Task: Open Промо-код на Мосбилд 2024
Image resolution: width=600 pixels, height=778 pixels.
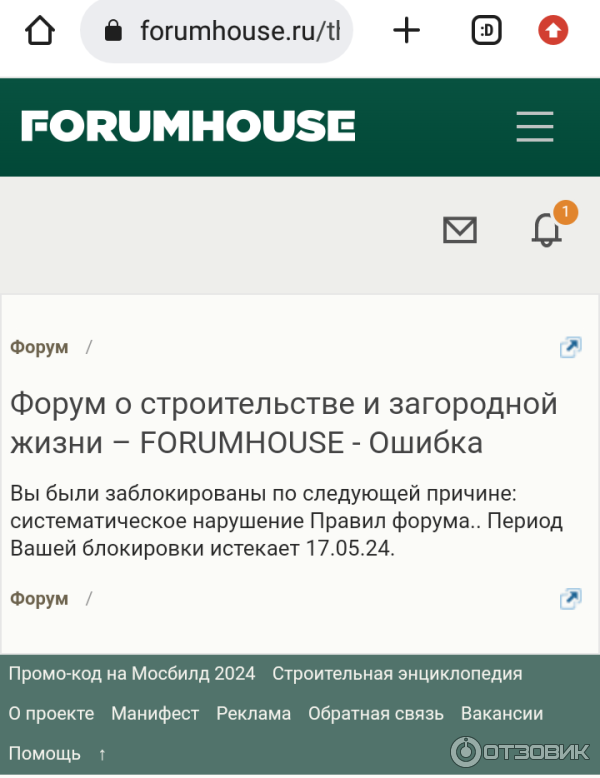Action: coord(132,674)
